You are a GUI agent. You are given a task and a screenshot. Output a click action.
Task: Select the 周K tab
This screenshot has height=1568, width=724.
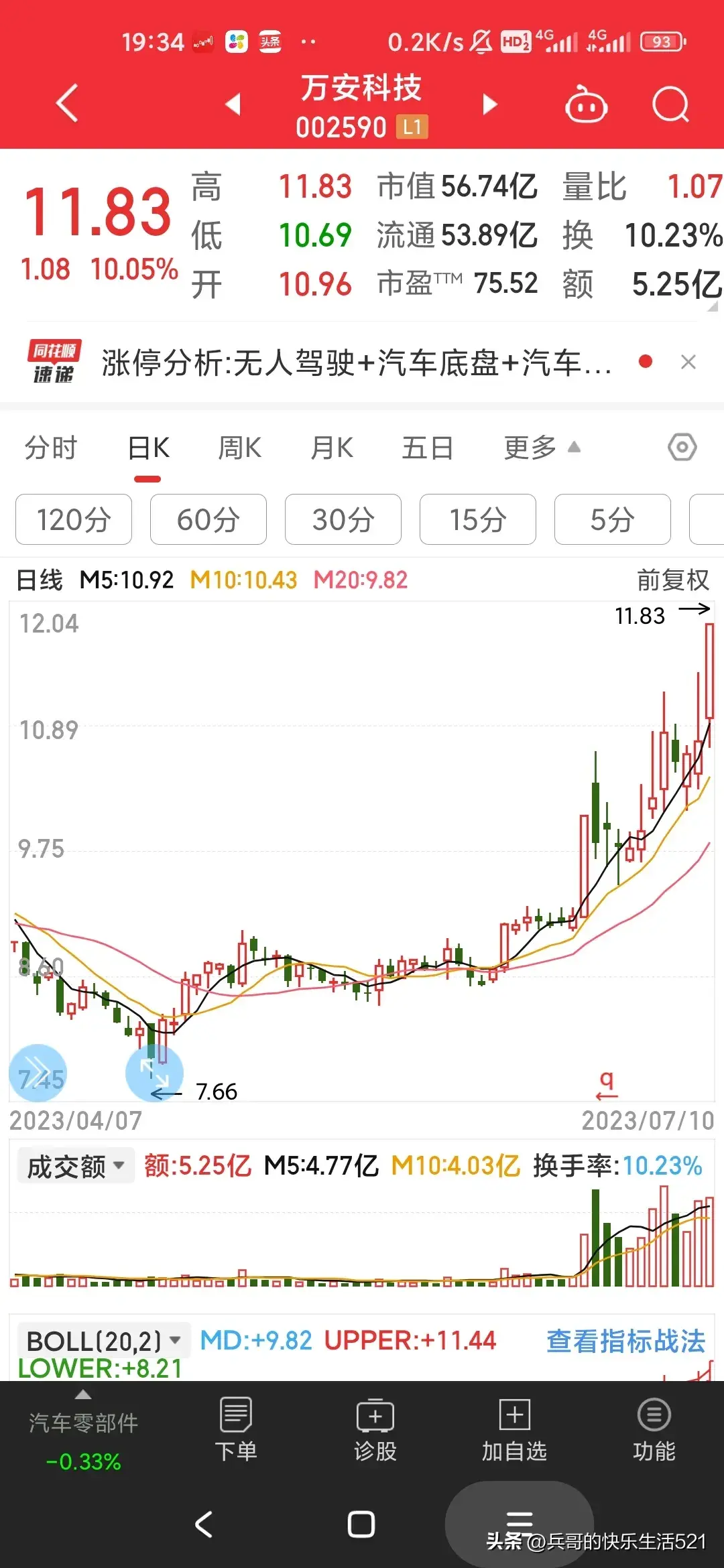point(240,448)
